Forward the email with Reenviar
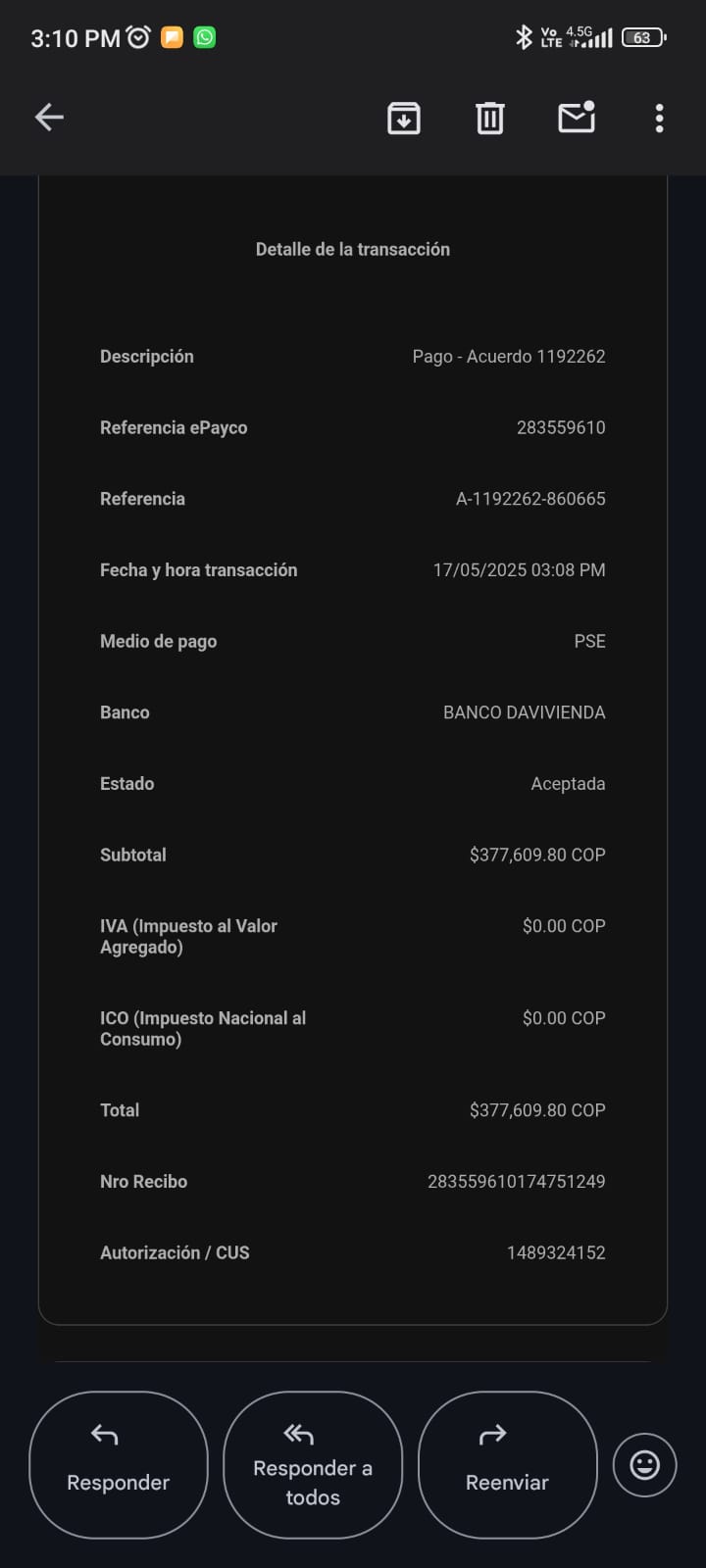Viewport: 706px width, 1568px height. pos(507,1464)
